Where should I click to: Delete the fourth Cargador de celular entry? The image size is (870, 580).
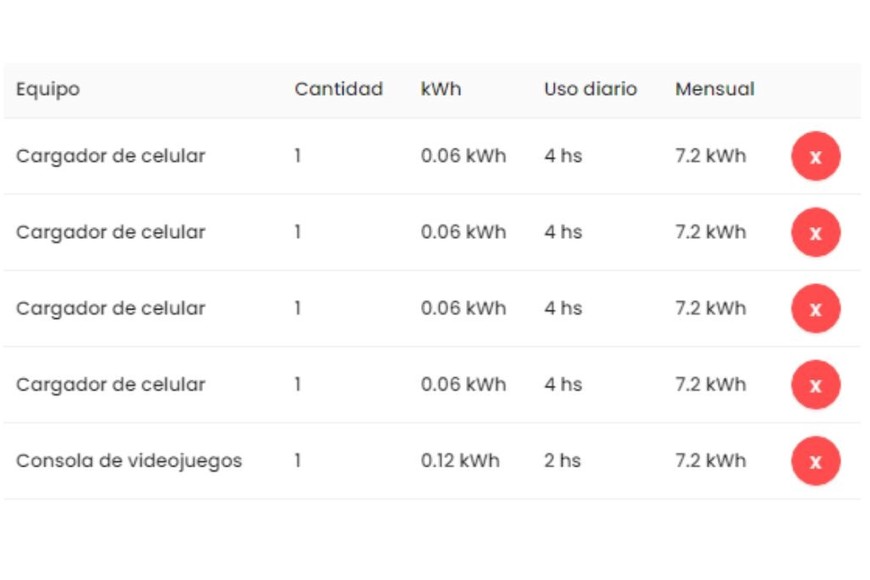[x=815, y=385]
